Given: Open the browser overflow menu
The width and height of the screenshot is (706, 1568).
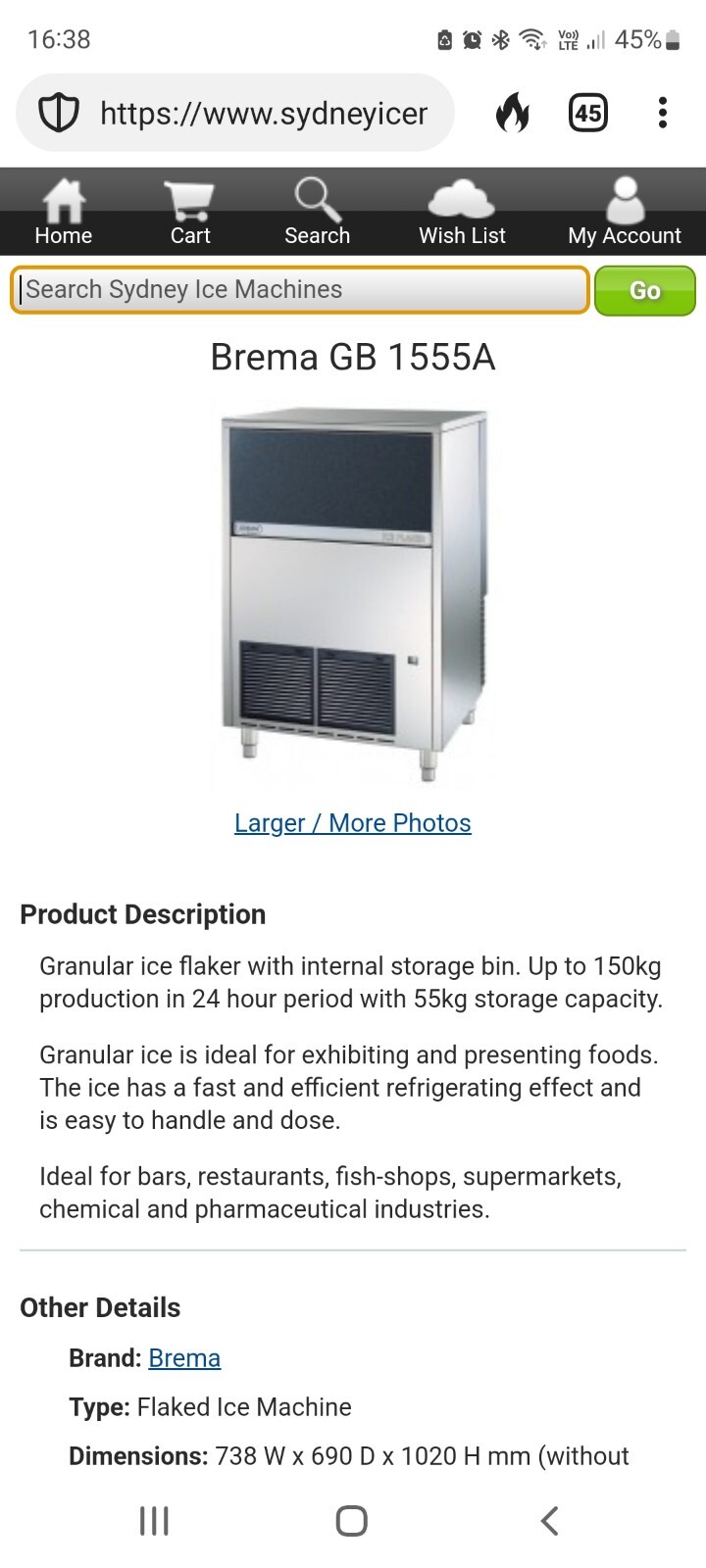Looking at the screenshot, I should [663, 114].
